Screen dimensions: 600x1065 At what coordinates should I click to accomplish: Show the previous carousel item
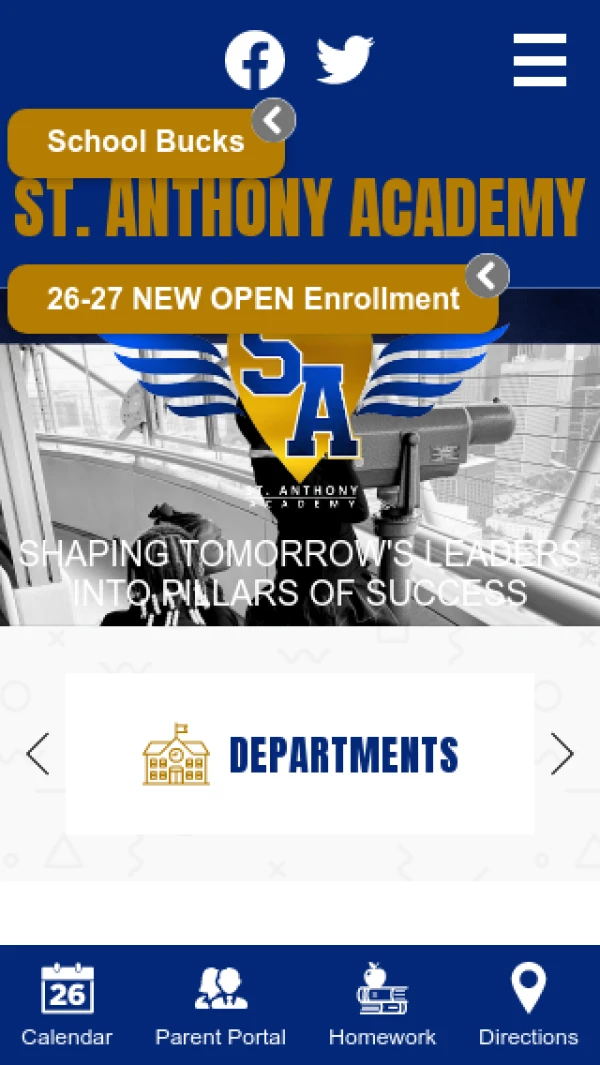click(x=38, y=754)
